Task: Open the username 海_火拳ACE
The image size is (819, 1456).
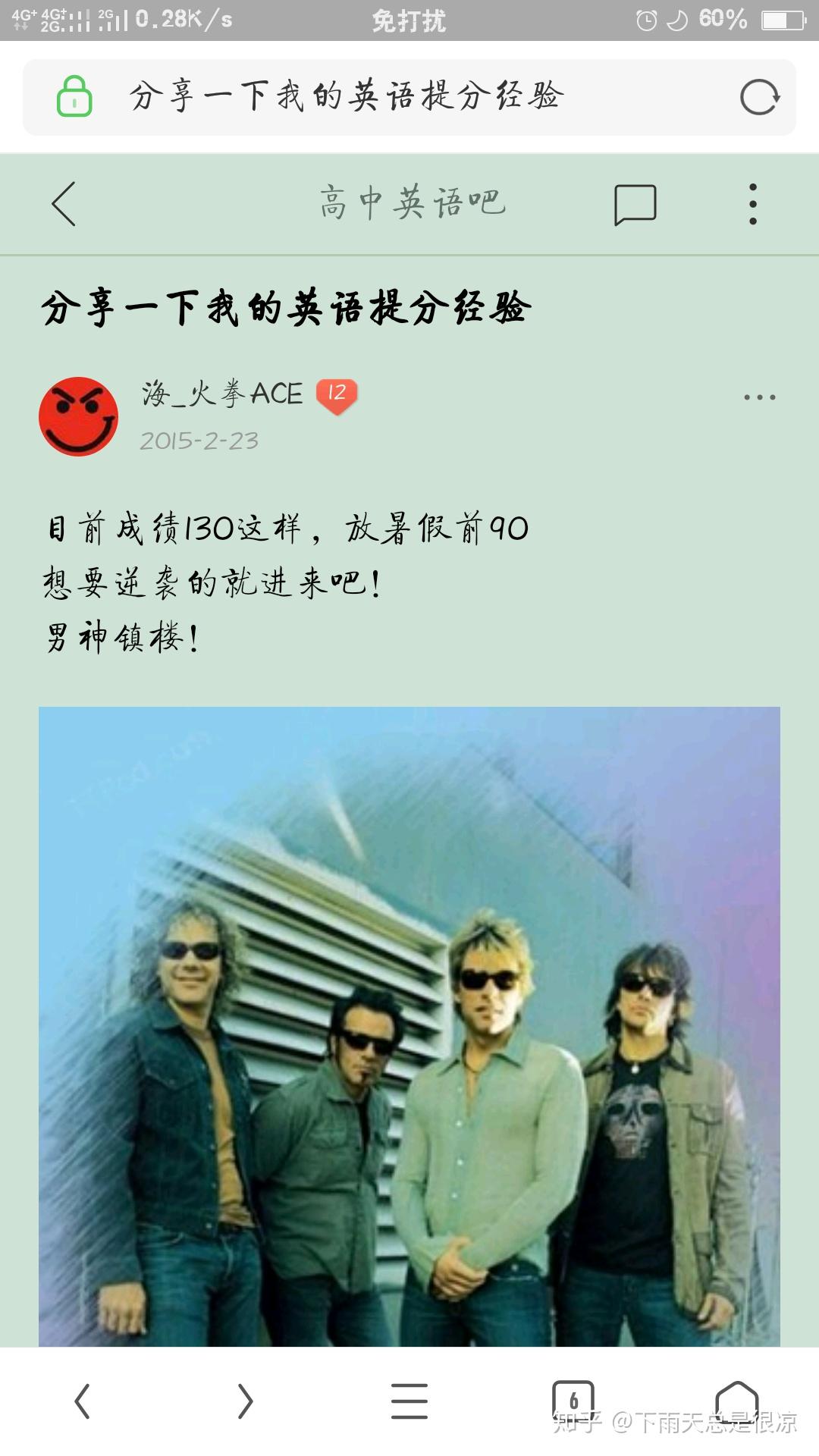Action: [222, 394]
